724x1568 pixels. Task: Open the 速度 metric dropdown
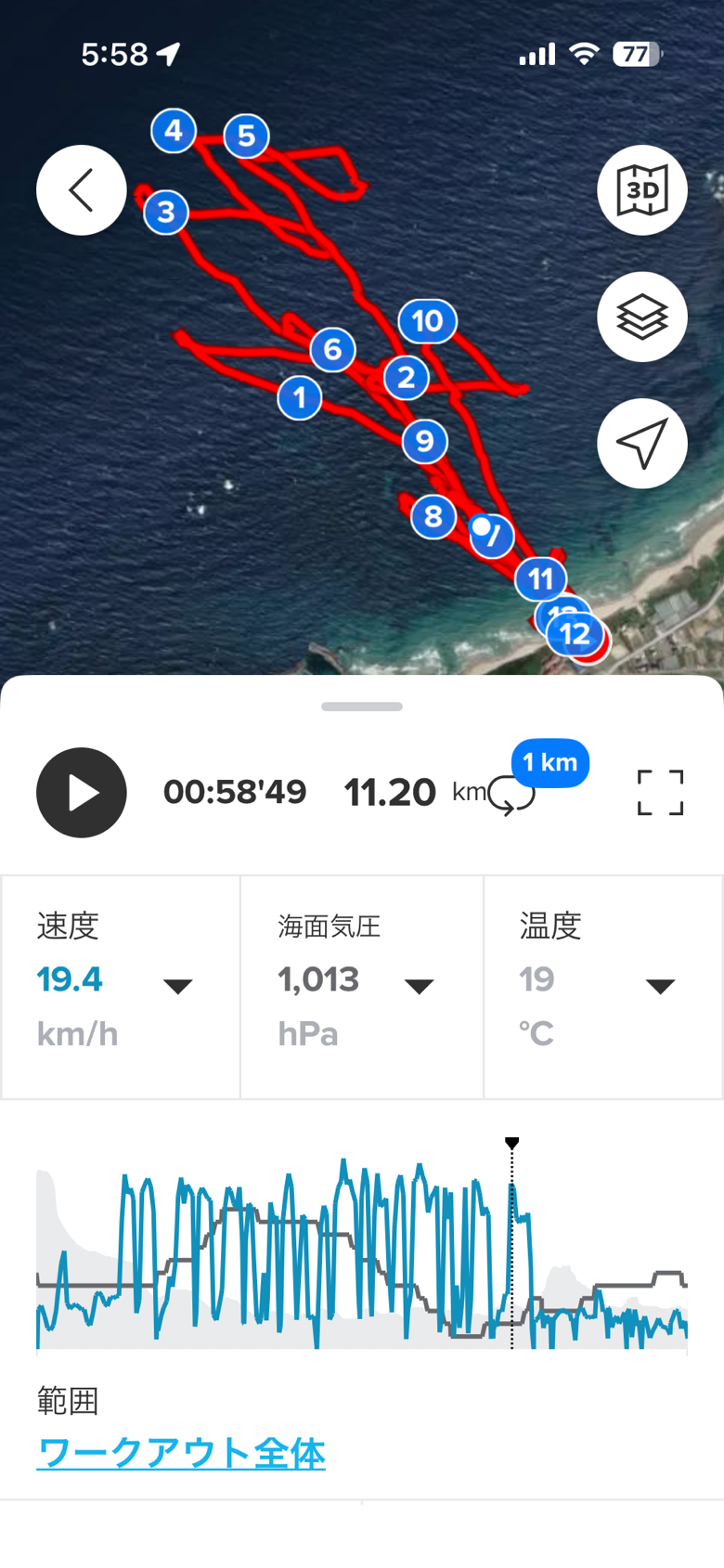click(x=177, y=986)
